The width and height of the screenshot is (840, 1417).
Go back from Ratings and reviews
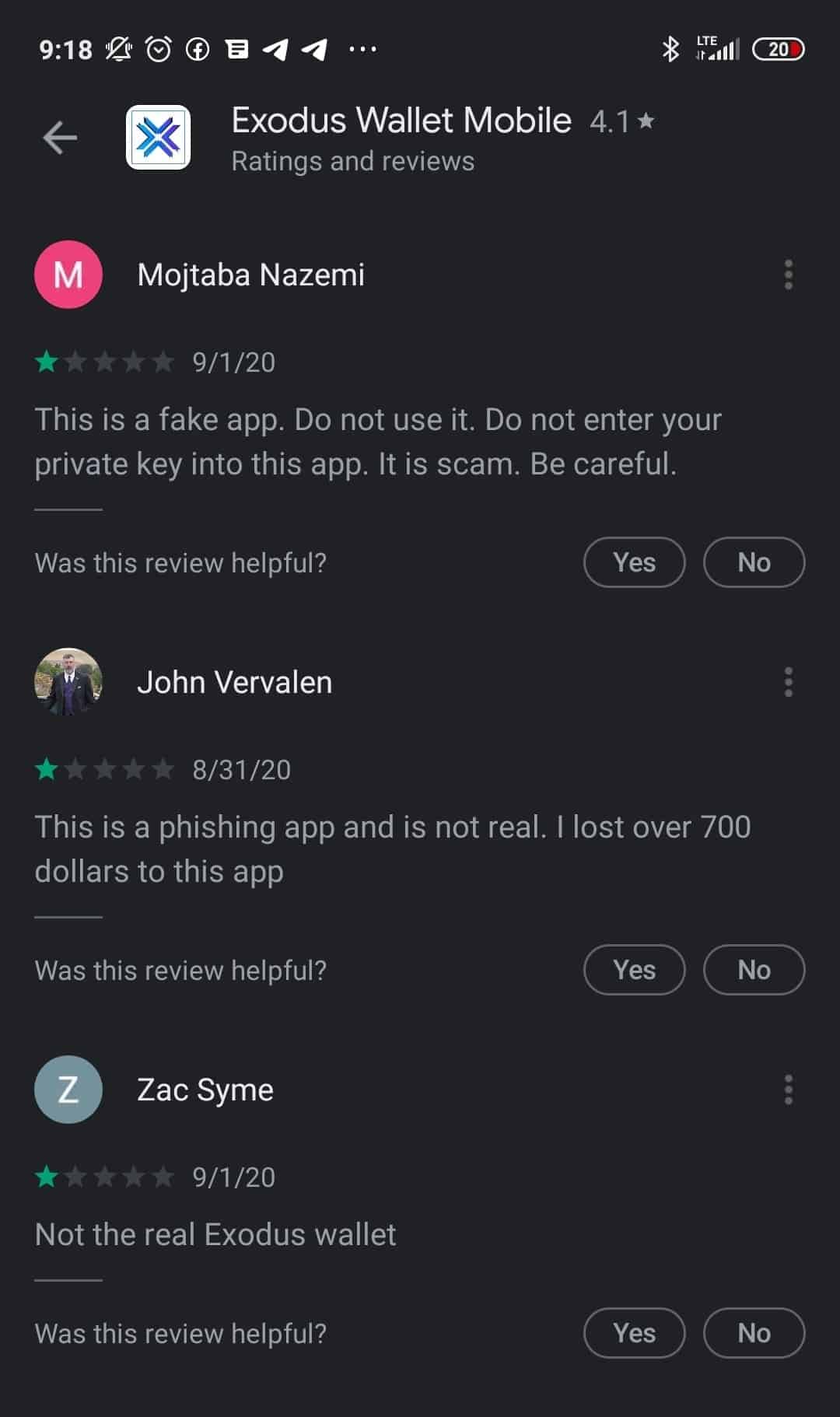[x=60, y=138]
